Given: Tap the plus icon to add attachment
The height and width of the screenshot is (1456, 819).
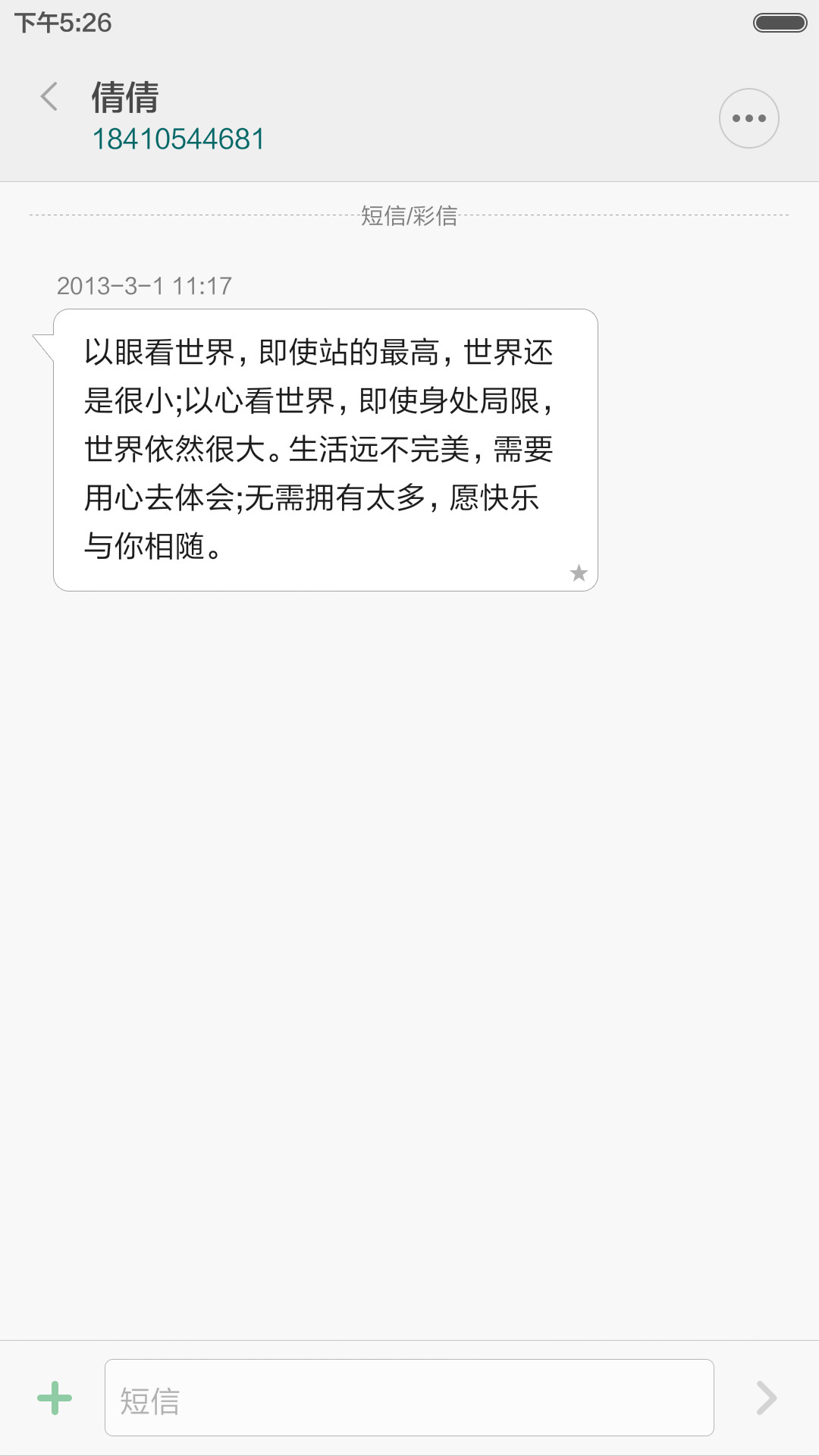Looking at the screenshot, I should [55, 1398].
